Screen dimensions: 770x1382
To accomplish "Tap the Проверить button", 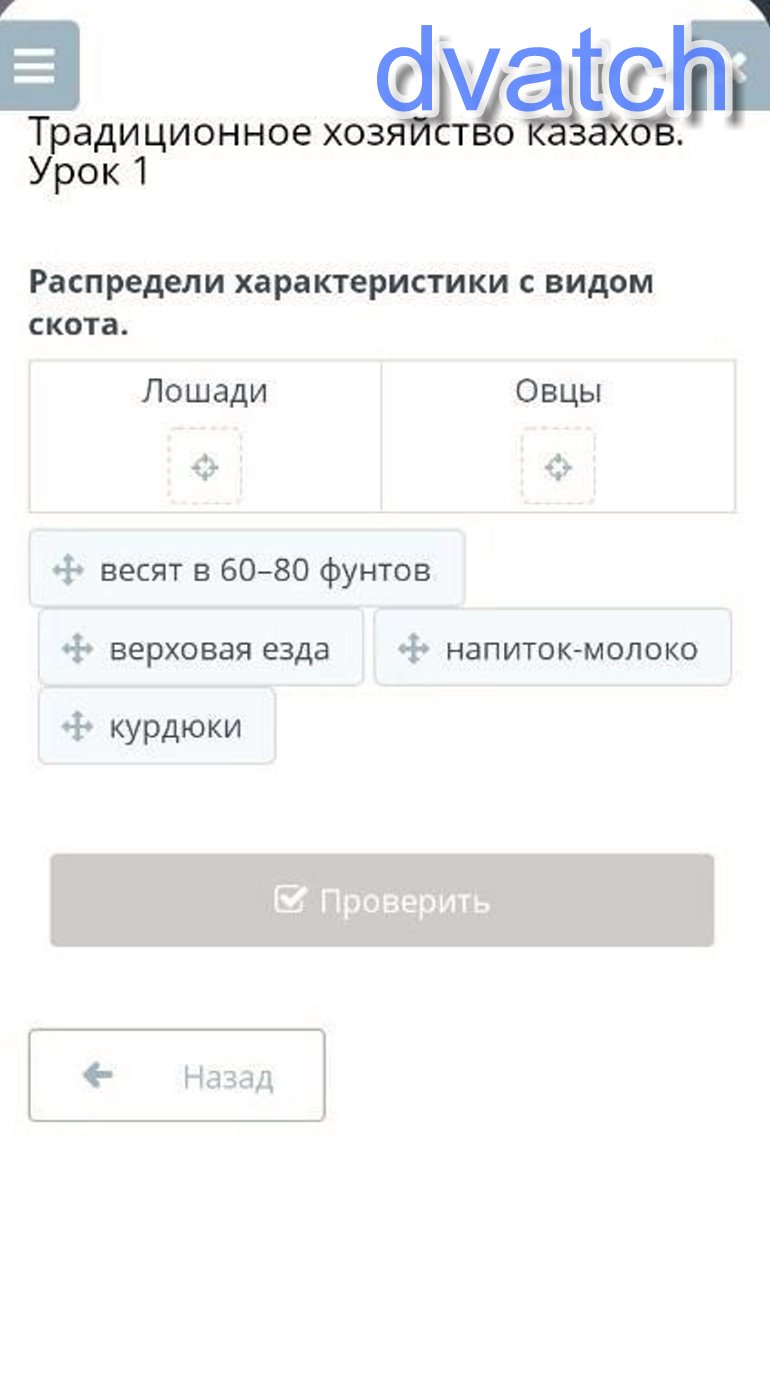I will click(x=382, y=900).
